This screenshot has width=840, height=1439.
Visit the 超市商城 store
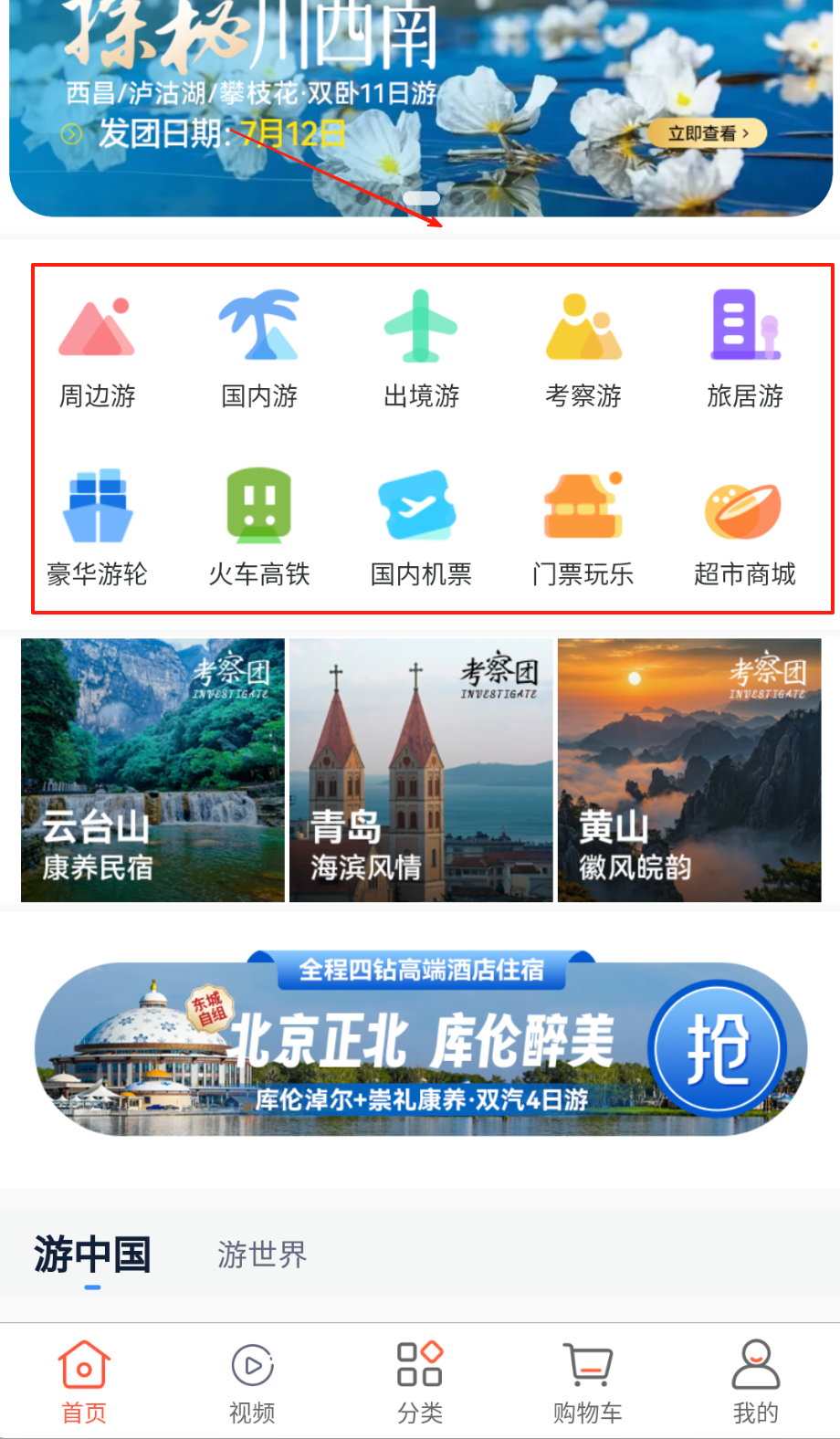[x=745, y=527]
